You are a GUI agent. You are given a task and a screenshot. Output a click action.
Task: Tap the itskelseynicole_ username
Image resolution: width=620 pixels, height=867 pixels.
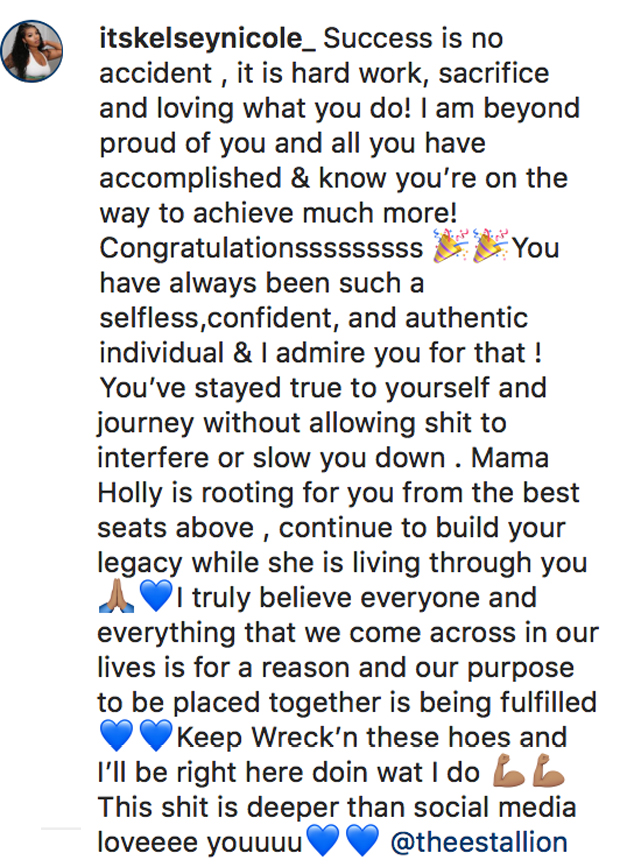[207, 39]
